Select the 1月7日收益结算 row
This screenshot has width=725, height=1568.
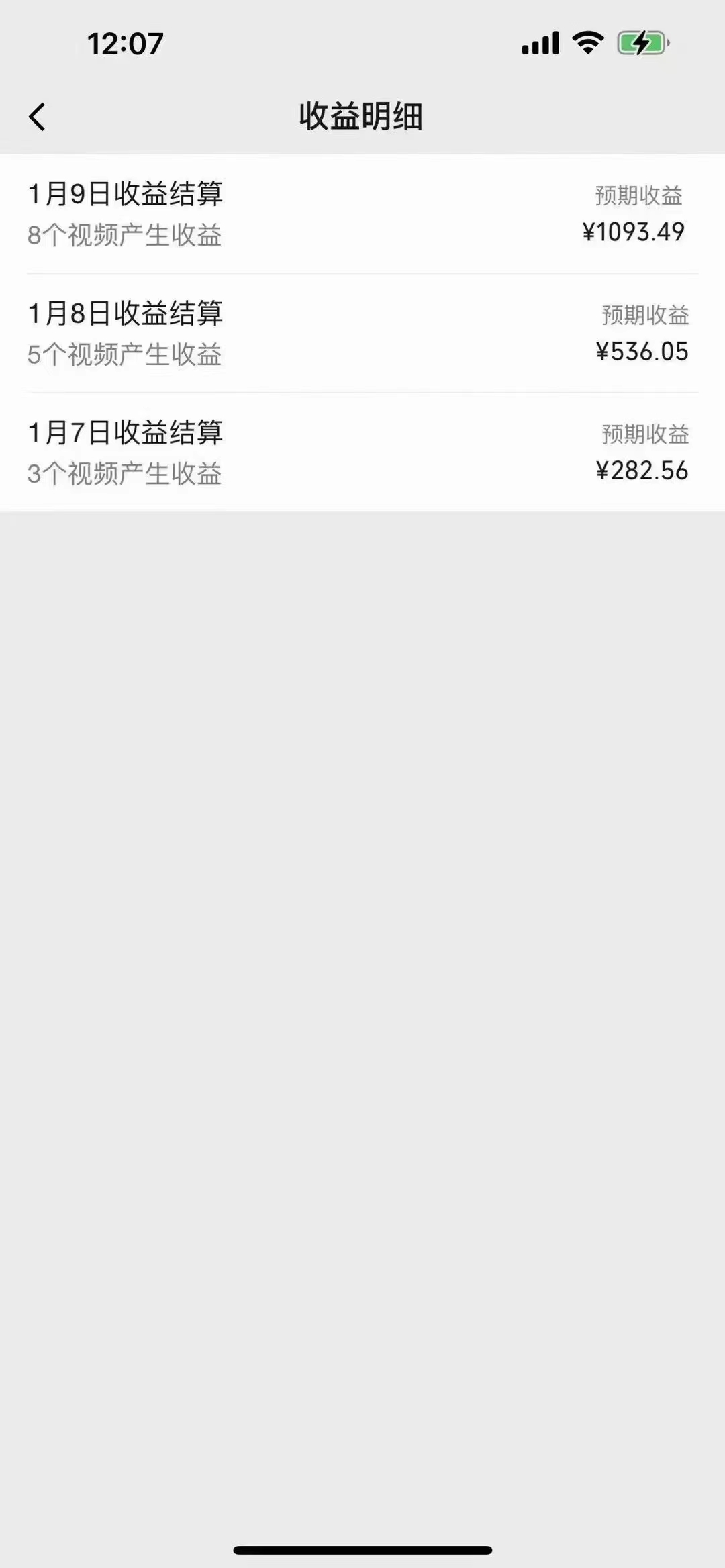pos(362,452)
